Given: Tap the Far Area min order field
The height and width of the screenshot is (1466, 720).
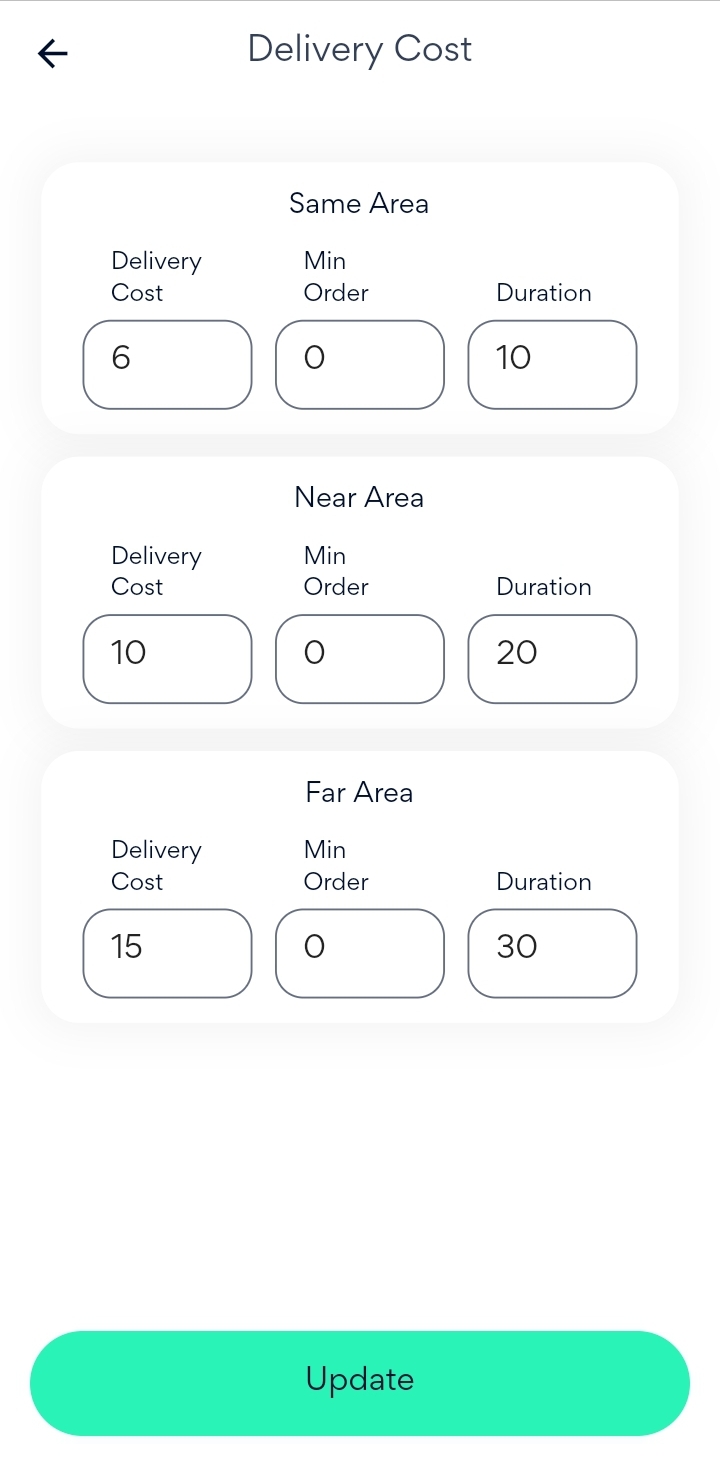Looking at the screenshot, I should [x=360, y=953].
